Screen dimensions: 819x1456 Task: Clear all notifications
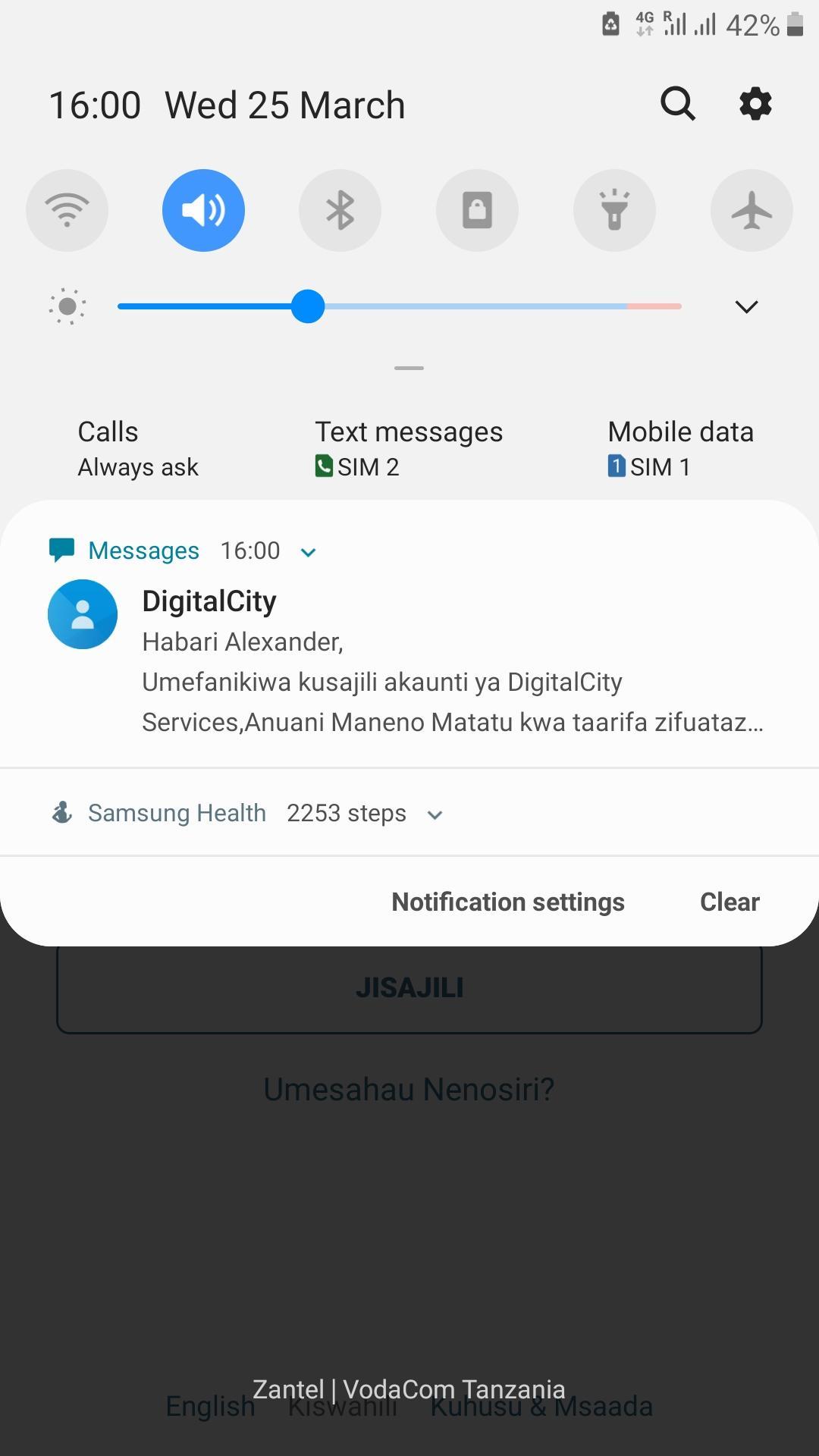pyautogui.click(x=730, y=902)
